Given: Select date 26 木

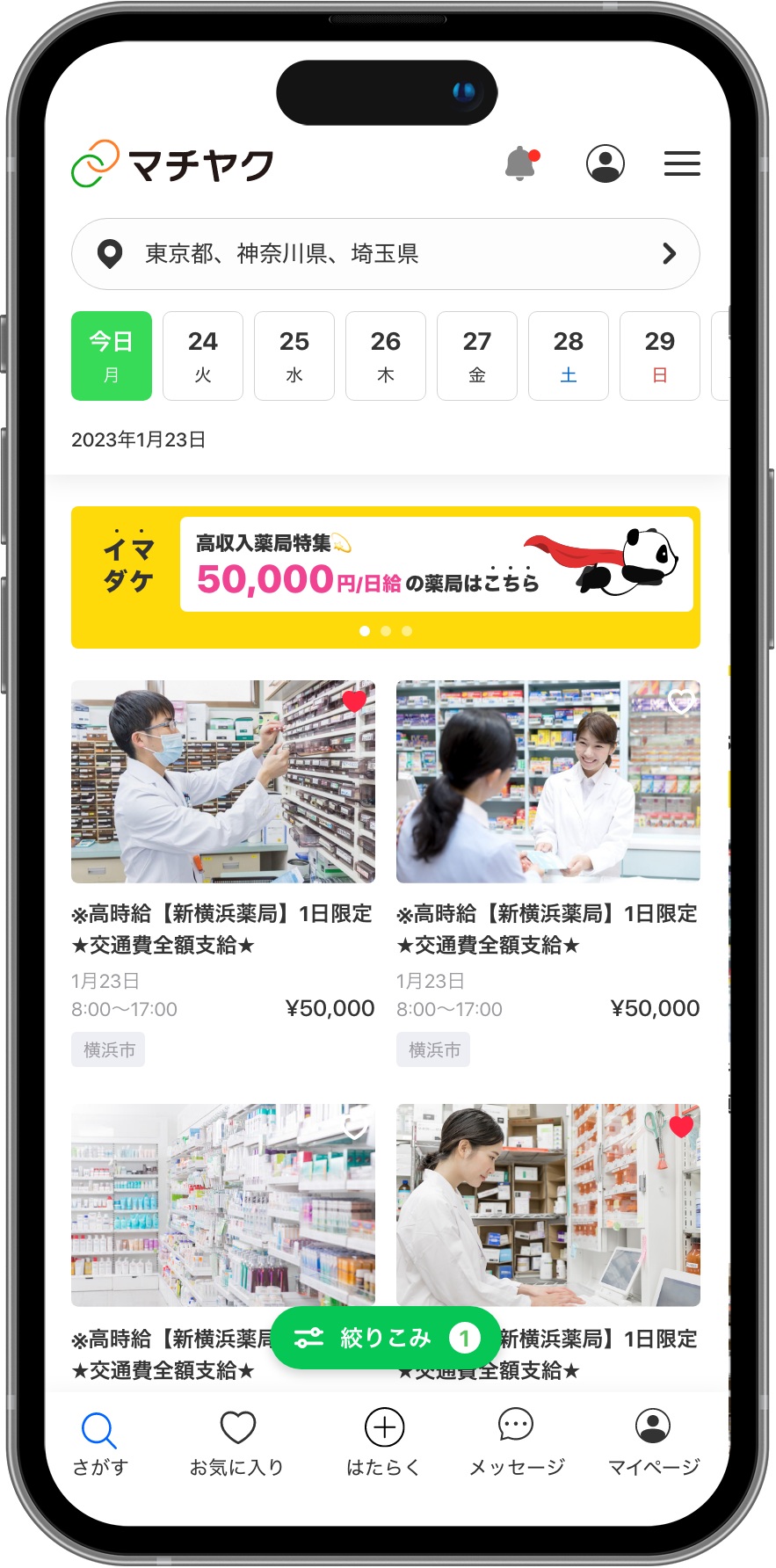Looking at the screenshot, I should (386, 356).
